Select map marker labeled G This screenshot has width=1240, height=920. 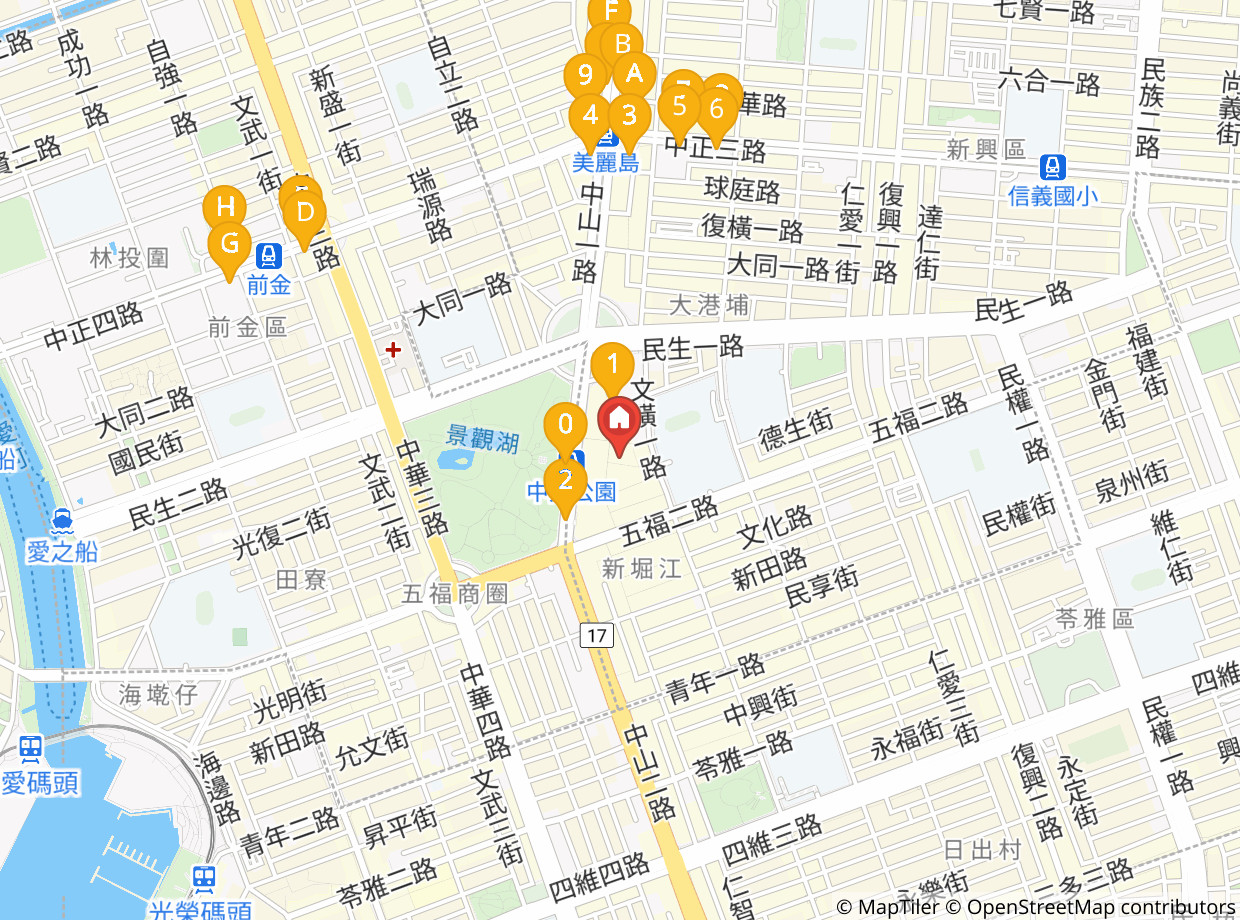pyautogui.click(x=229, y=243)
